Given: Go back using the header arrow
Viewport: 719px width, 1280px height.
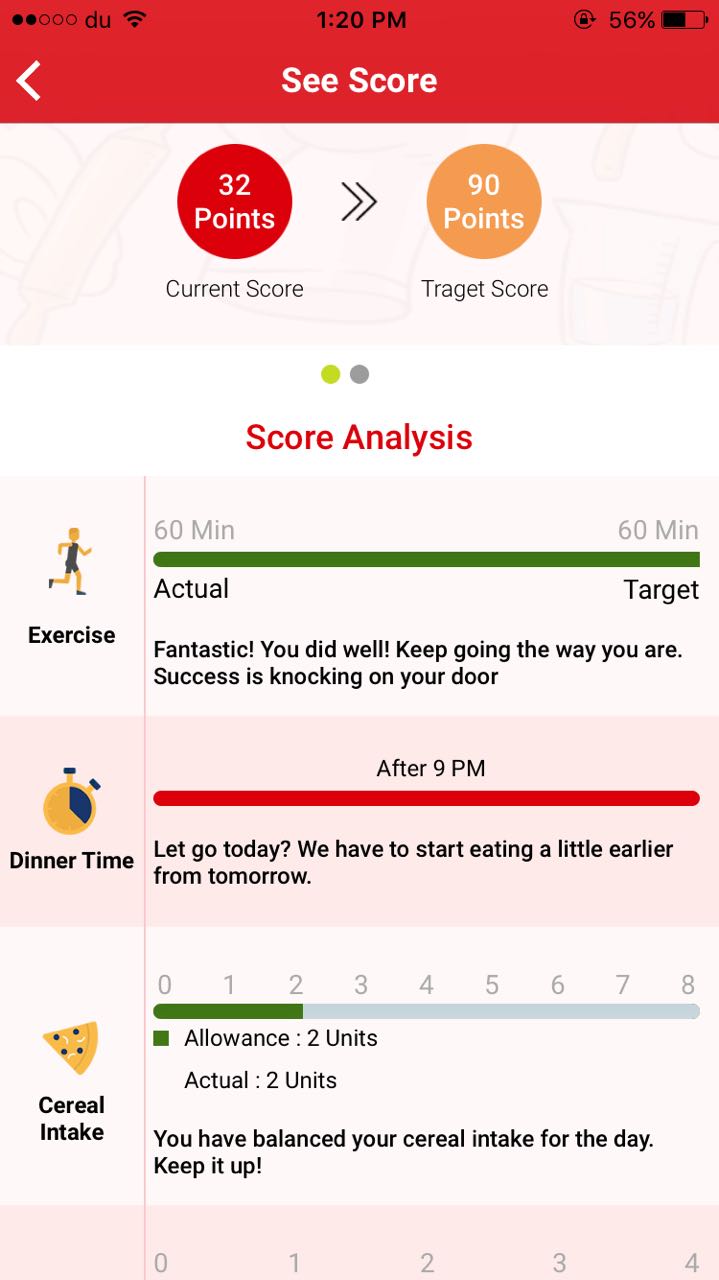Looking at the screenshot, I should 30,81.
